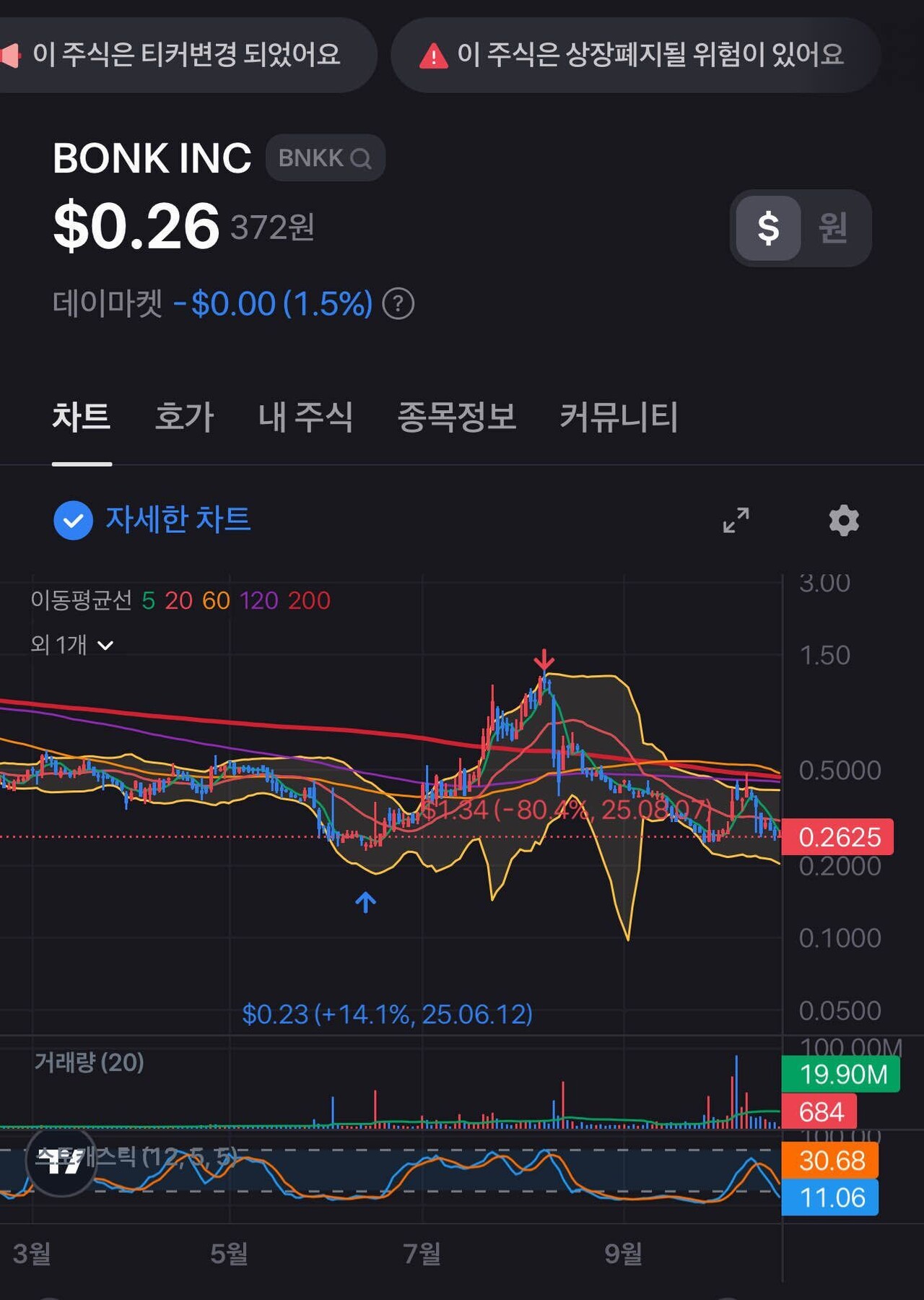The image size is (924, 1300).
Task: Toggle the 자세한 차트 checkmark
Action: pyautogui.click(x=74, y=519)
